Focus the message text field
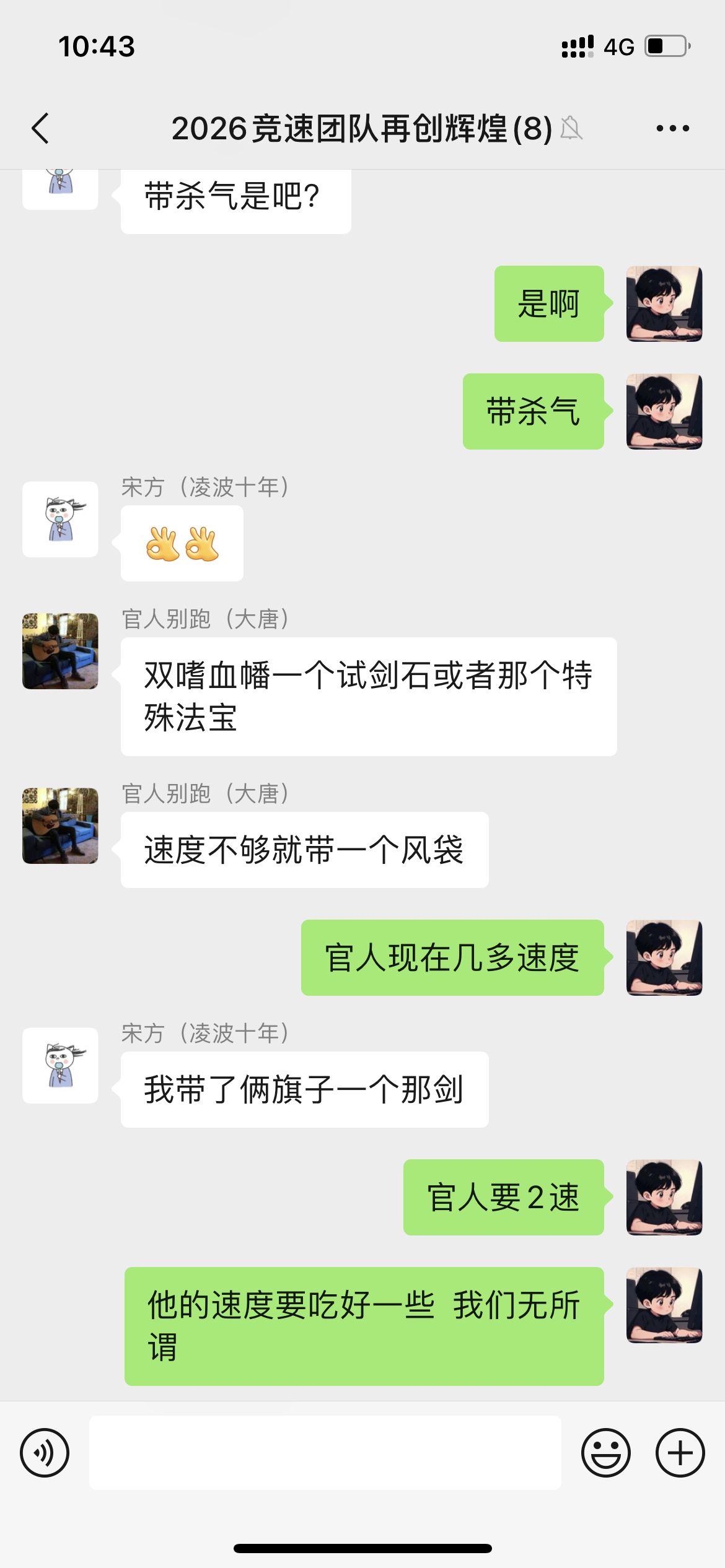This screenshot has width=725, height=1568. point(325,1453)
